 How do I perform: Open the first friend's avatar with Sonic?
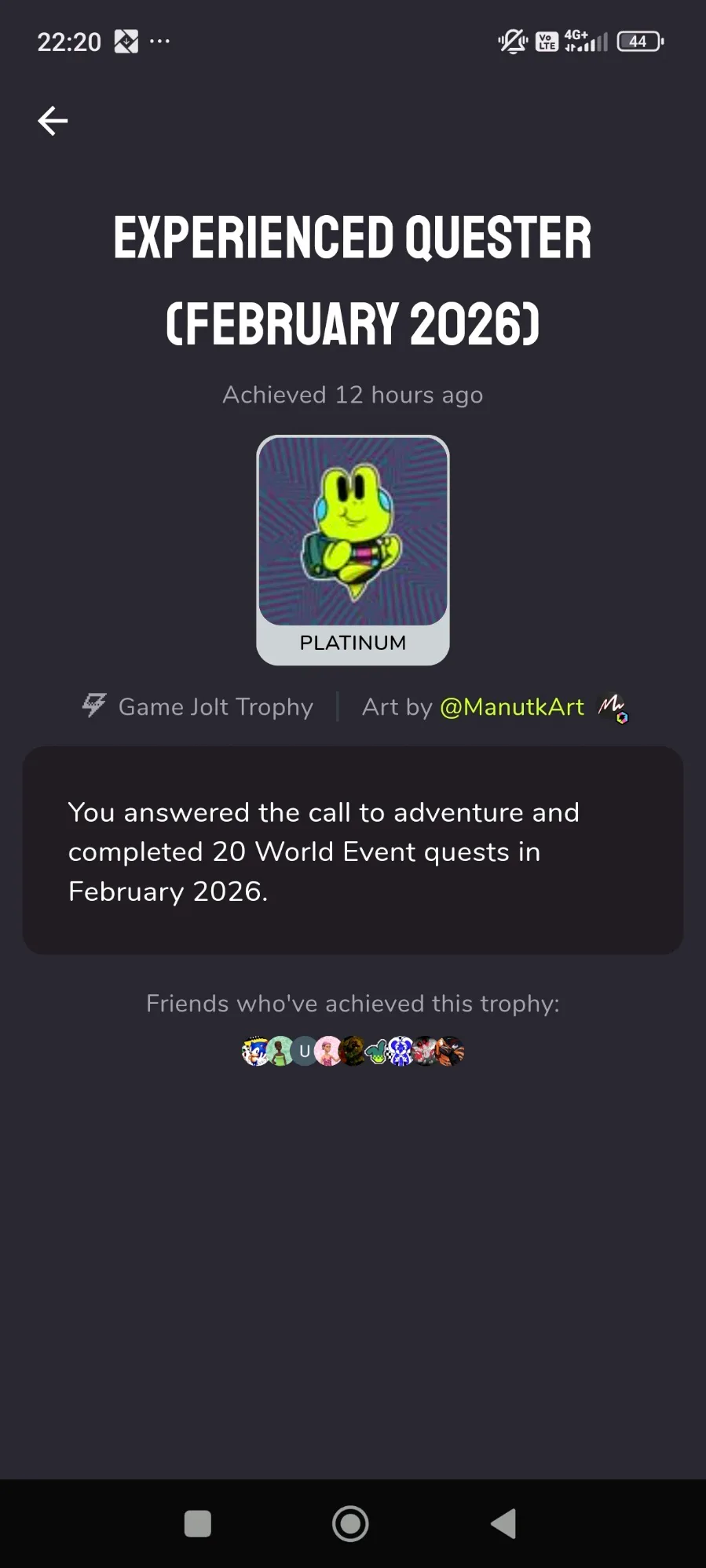click(x=254, y=1051)
